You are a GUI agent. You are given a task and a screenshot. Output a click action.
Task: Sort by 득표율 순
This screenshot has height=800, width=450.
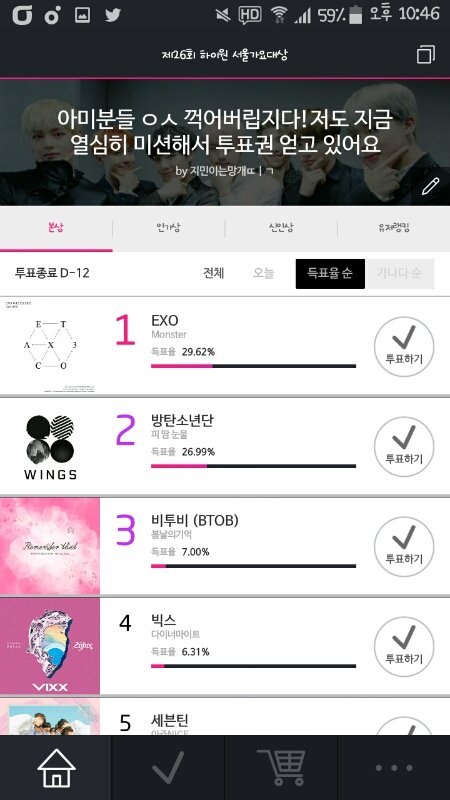pyautogui.click(x=330, y=274)
